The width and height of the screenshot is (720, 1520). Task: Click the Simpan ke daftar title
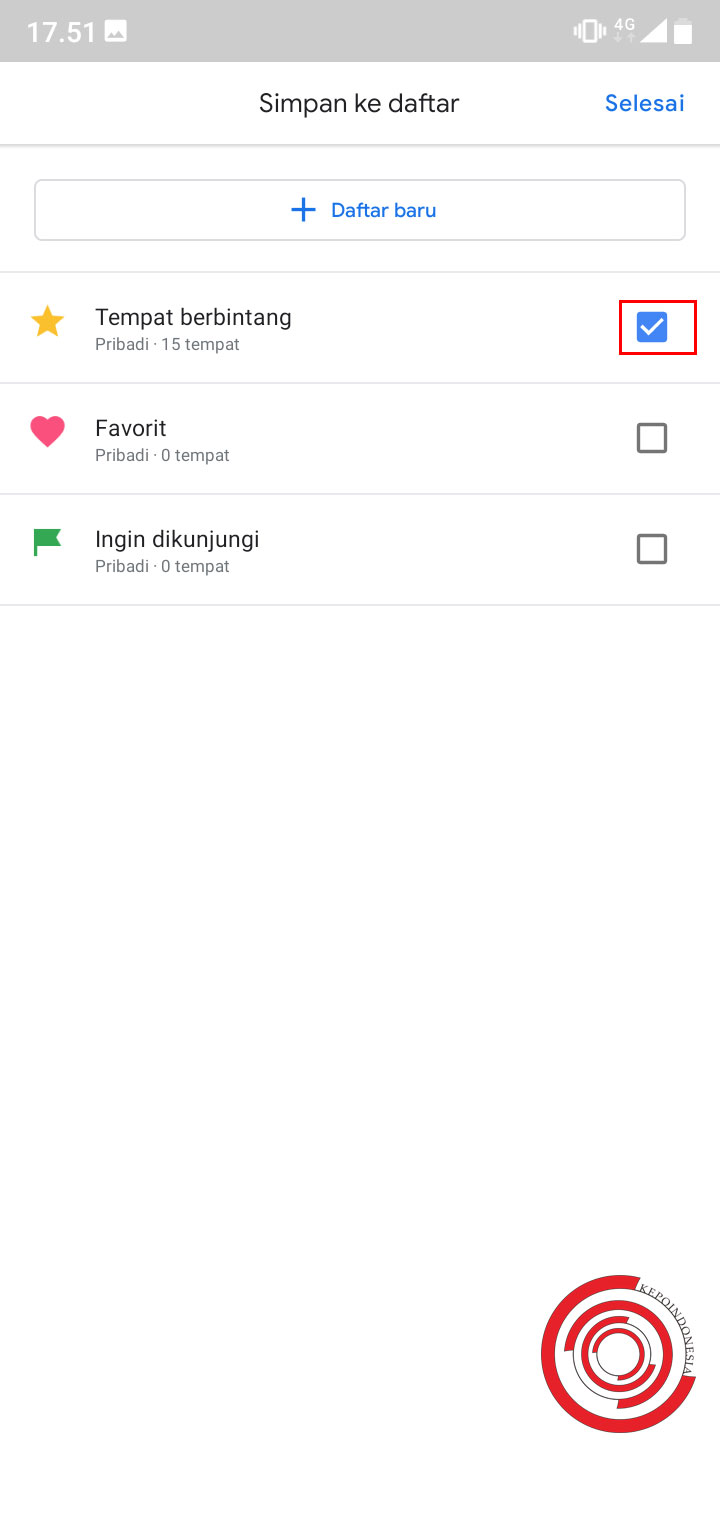click(359, 103)
